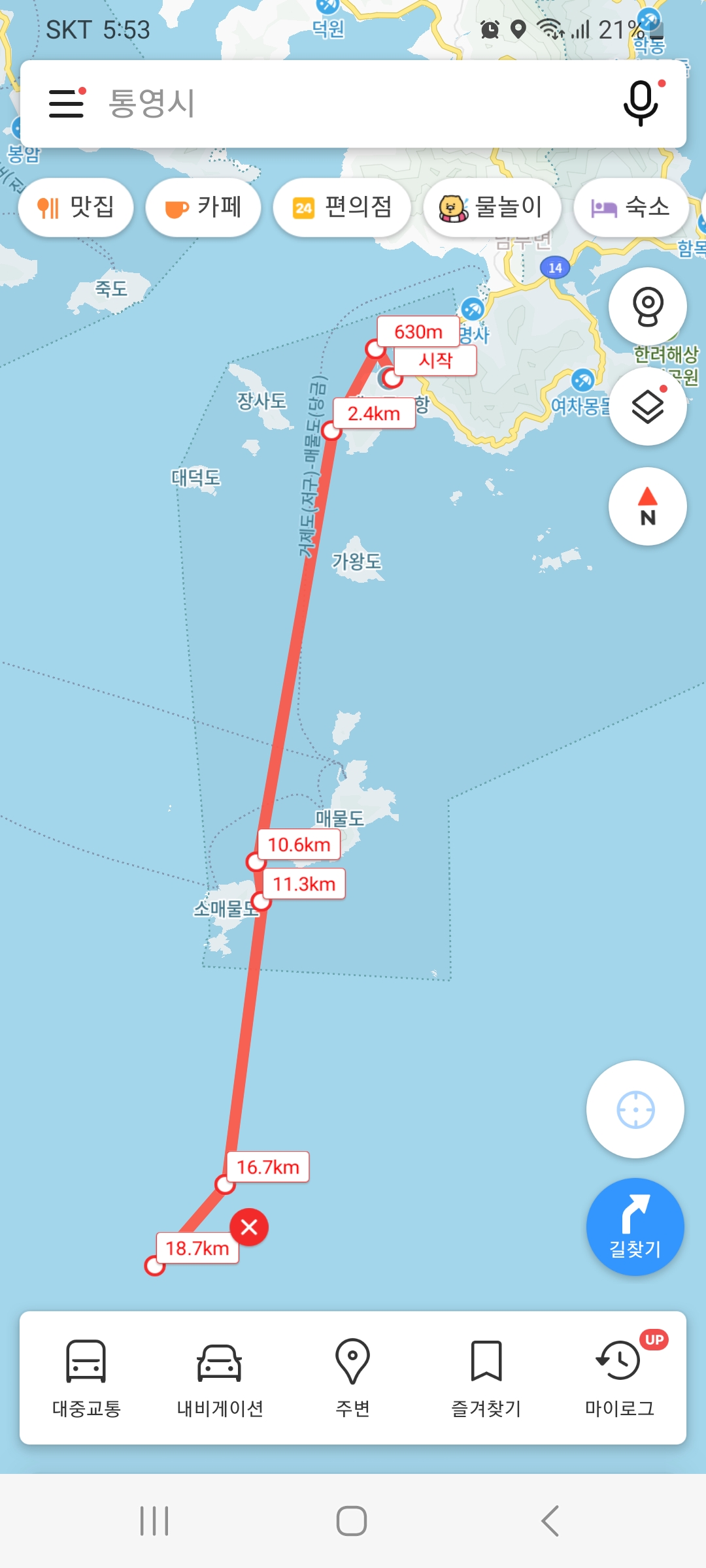Open the 마이로그 tab
Screen dimensions: 706x1568
pos(620,1377)
